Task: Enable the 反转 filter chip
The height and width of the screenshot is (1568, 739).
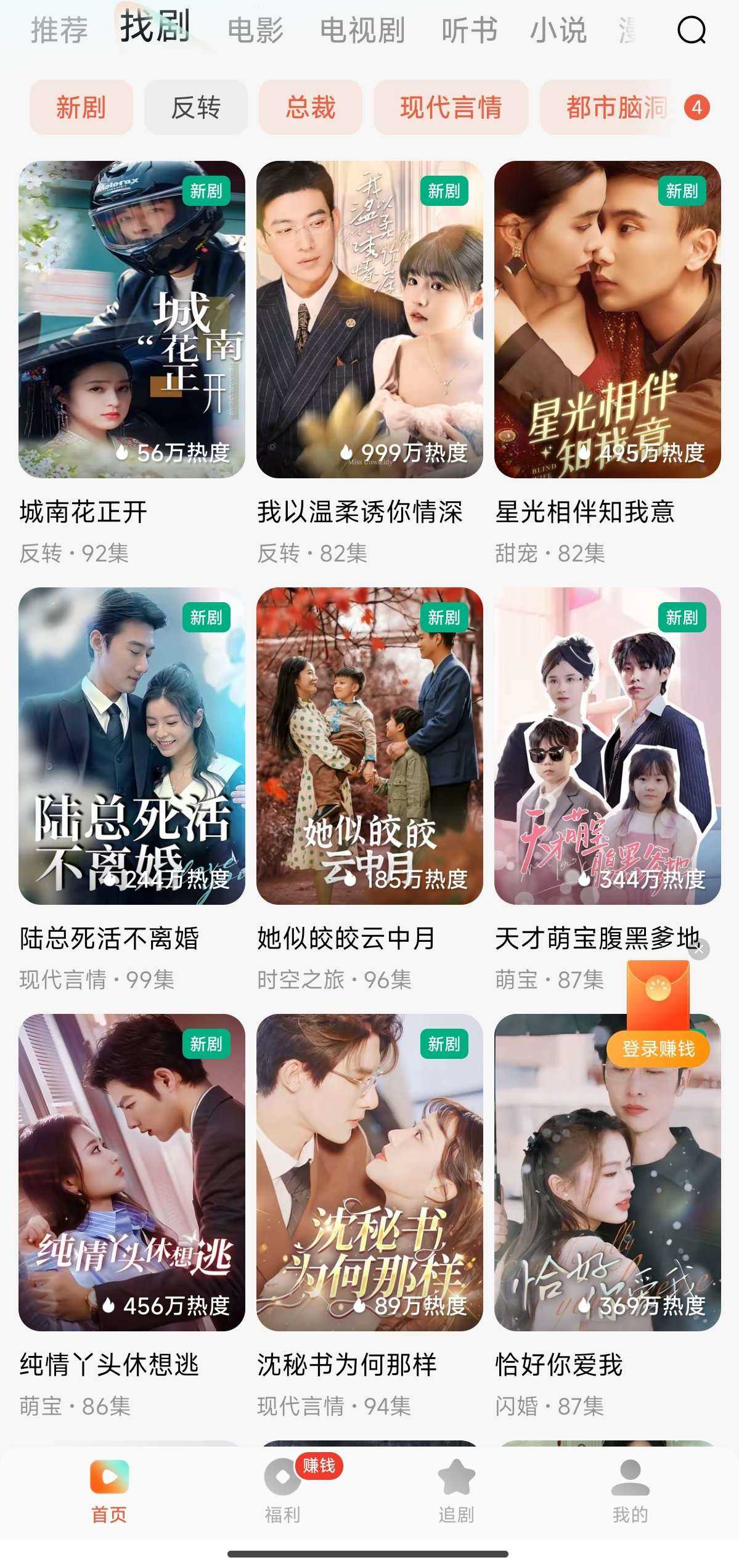Action: point(196,107)
